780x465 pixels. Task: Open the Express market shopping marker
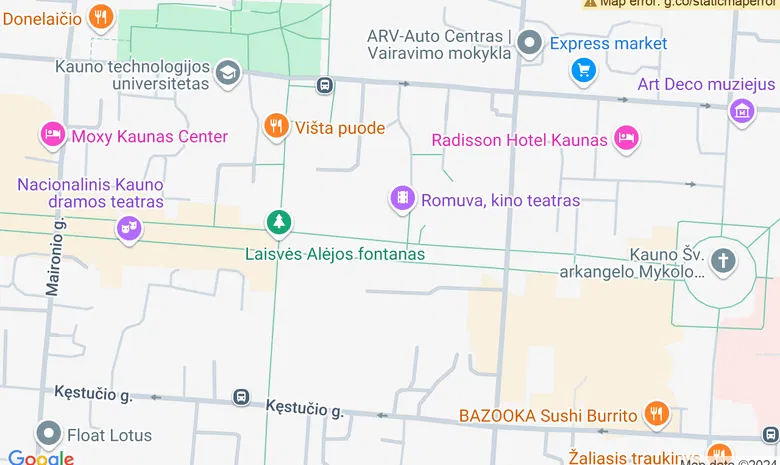coord(583,70)
